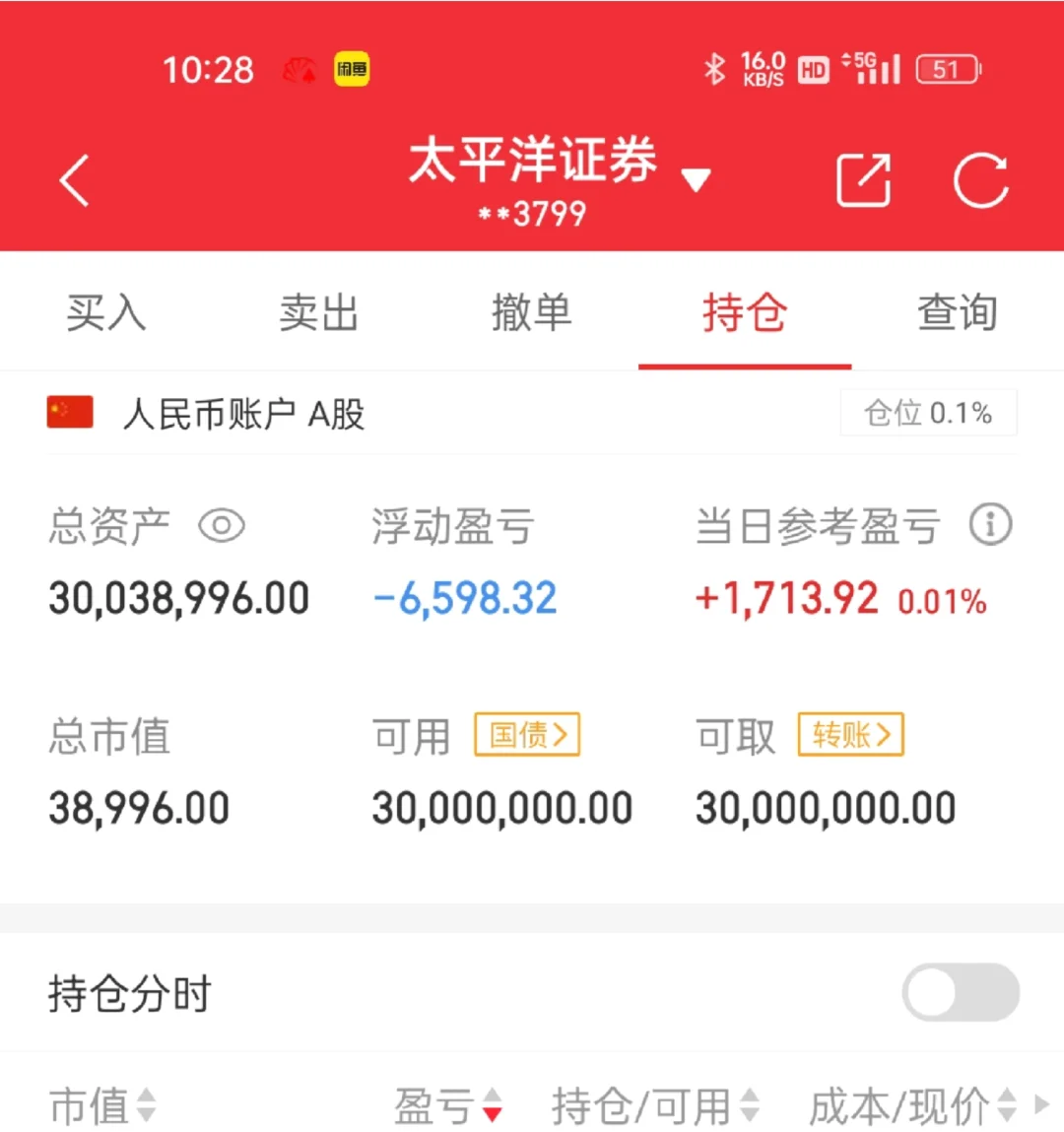
Task: Switch to the 买入 tab
Action: 105,312
